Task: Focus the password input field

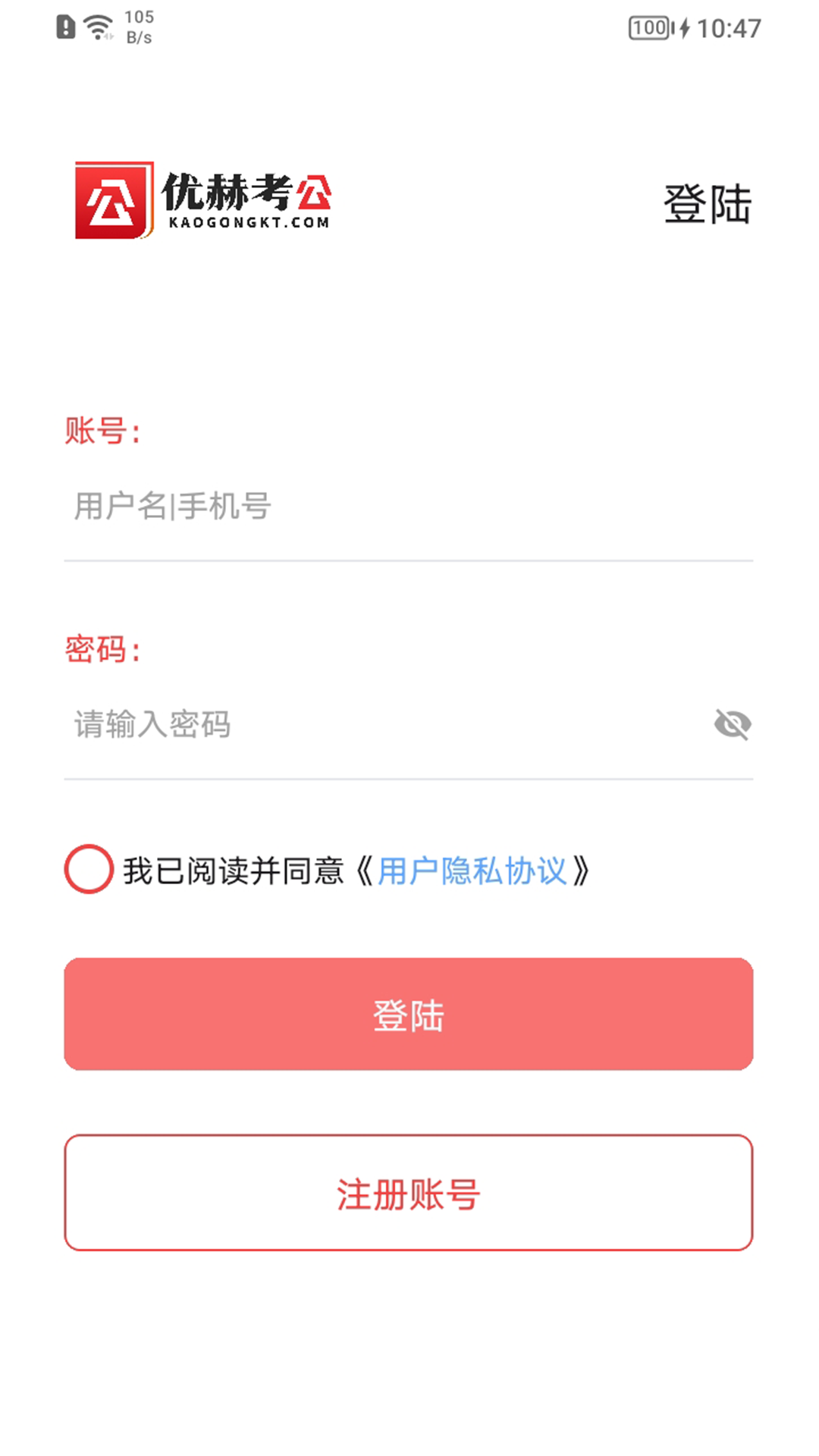Action: click(379, 724)
